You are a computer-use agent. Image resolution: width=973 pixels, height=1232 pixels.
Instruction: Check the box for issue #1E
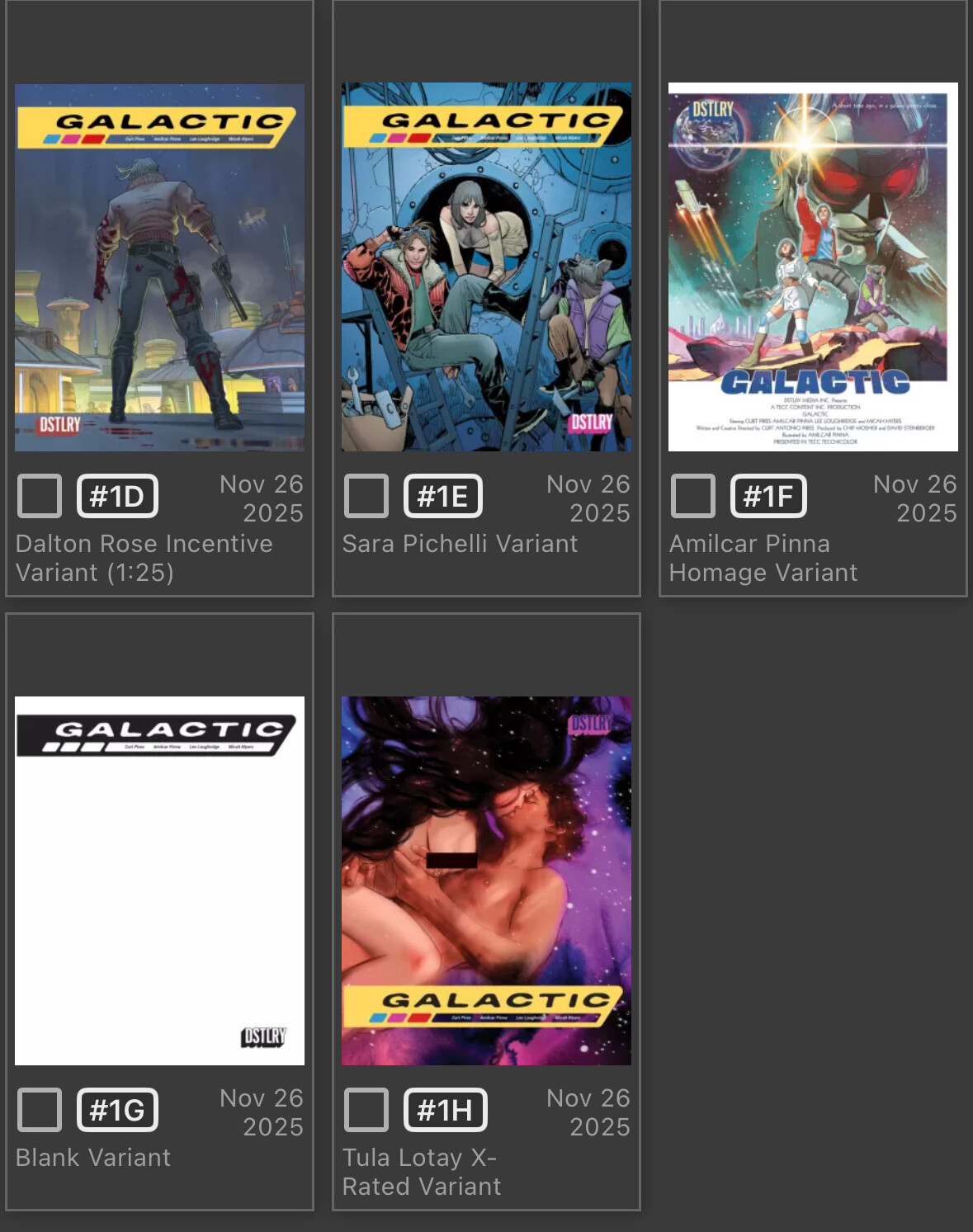pyautogui.click(x=366, y=496)
